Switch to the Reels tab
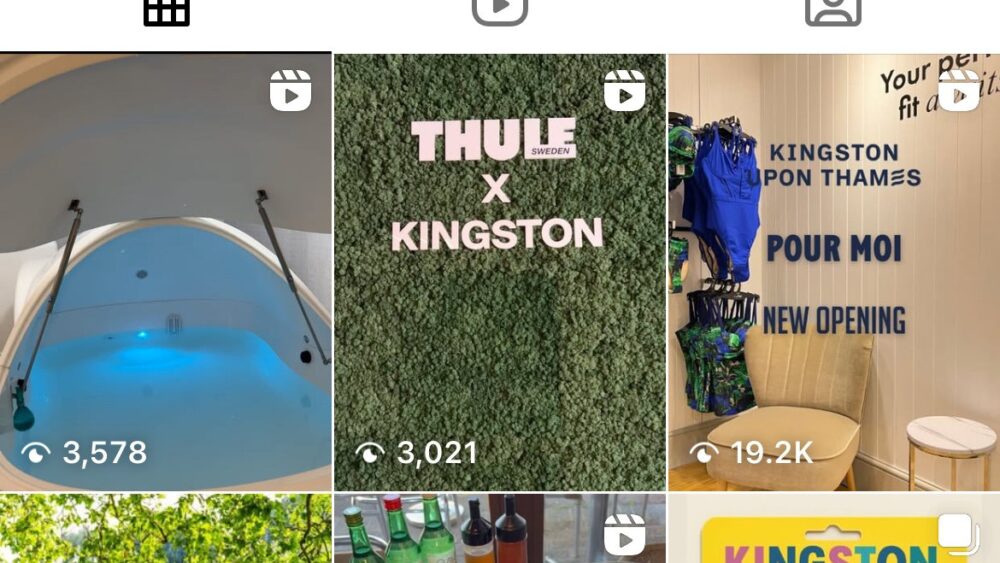1000x563 pixels. 499,13
